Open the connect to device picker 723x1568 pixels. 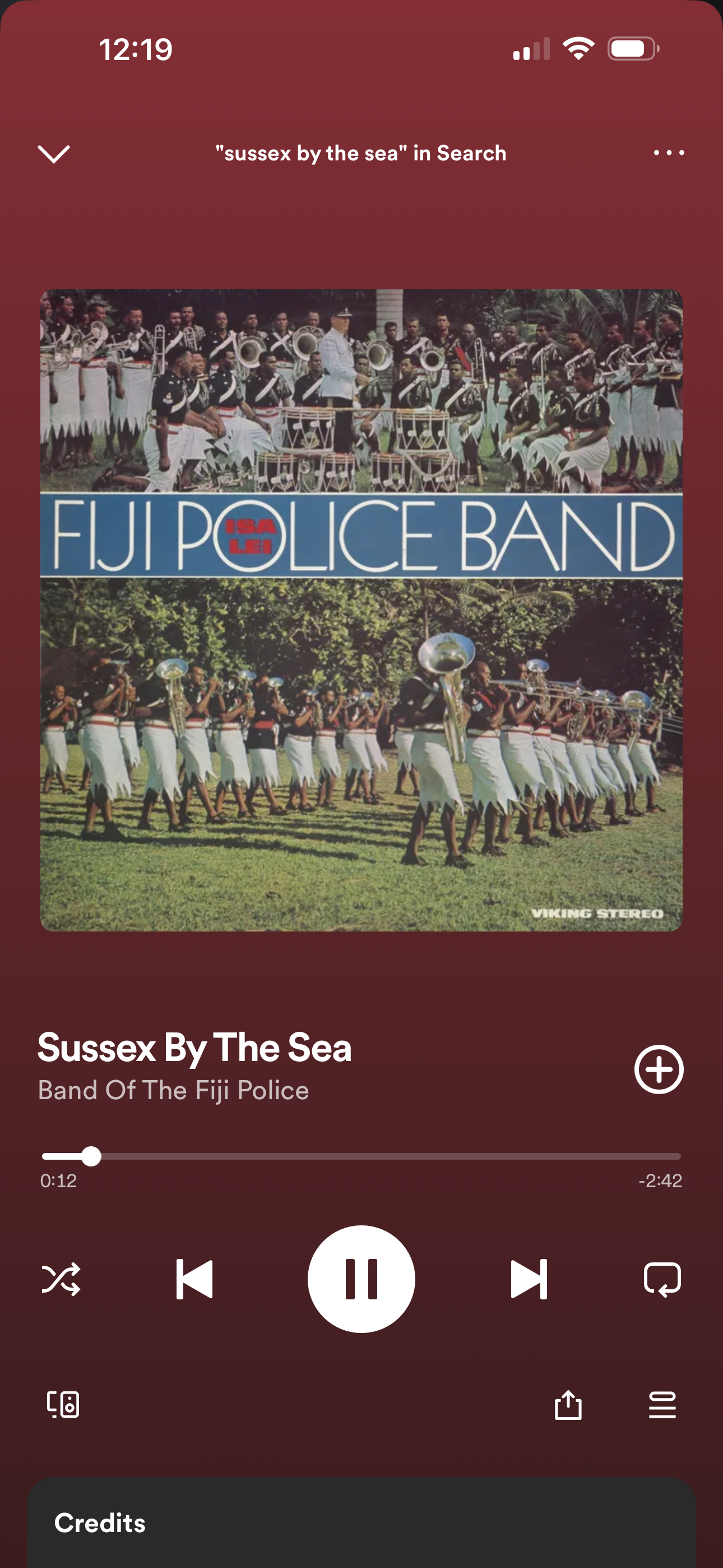(x=63, y=1404)
